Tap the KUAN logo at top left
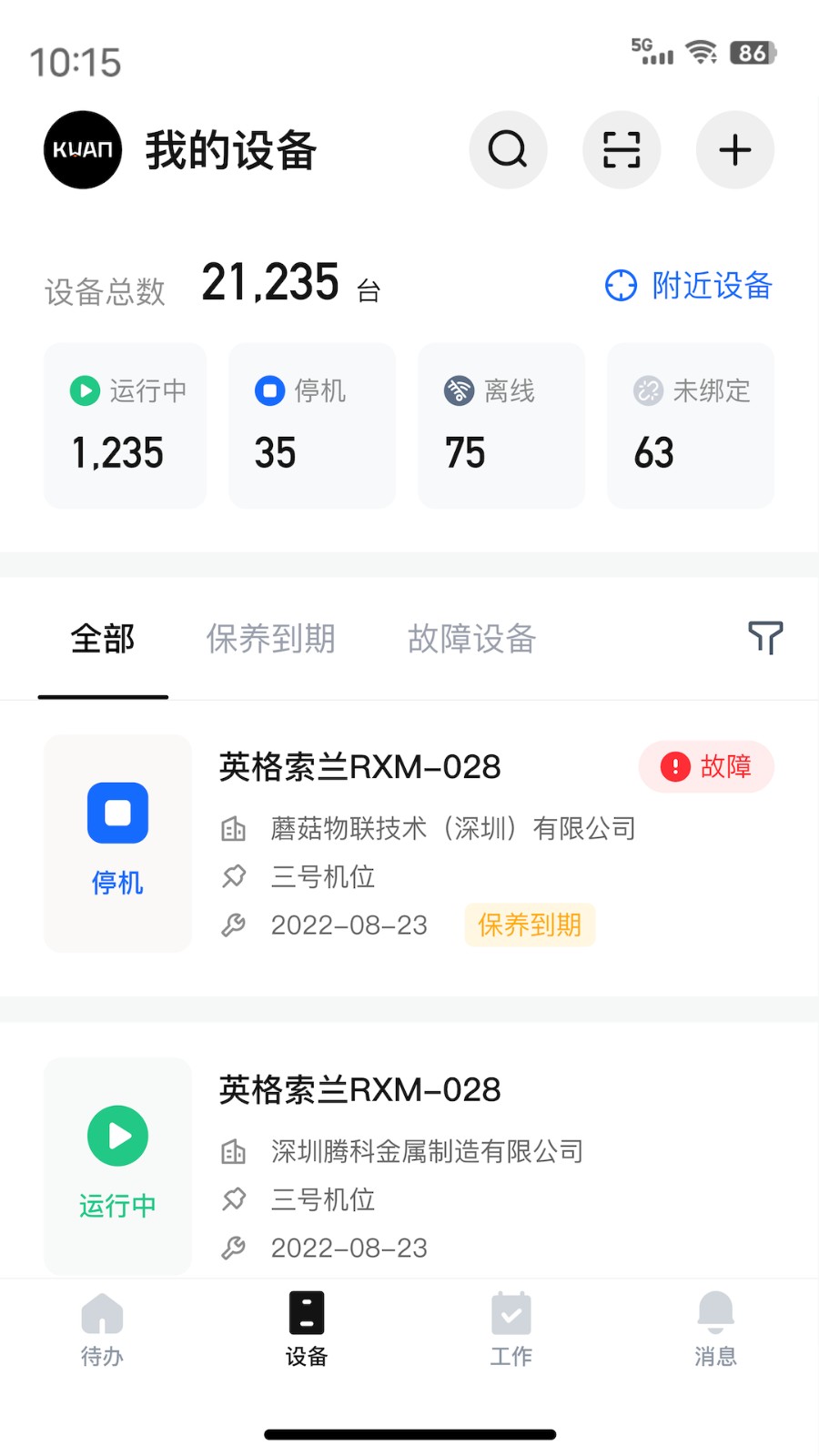This screenshot has width=819, height=1456. coord(82,149)
